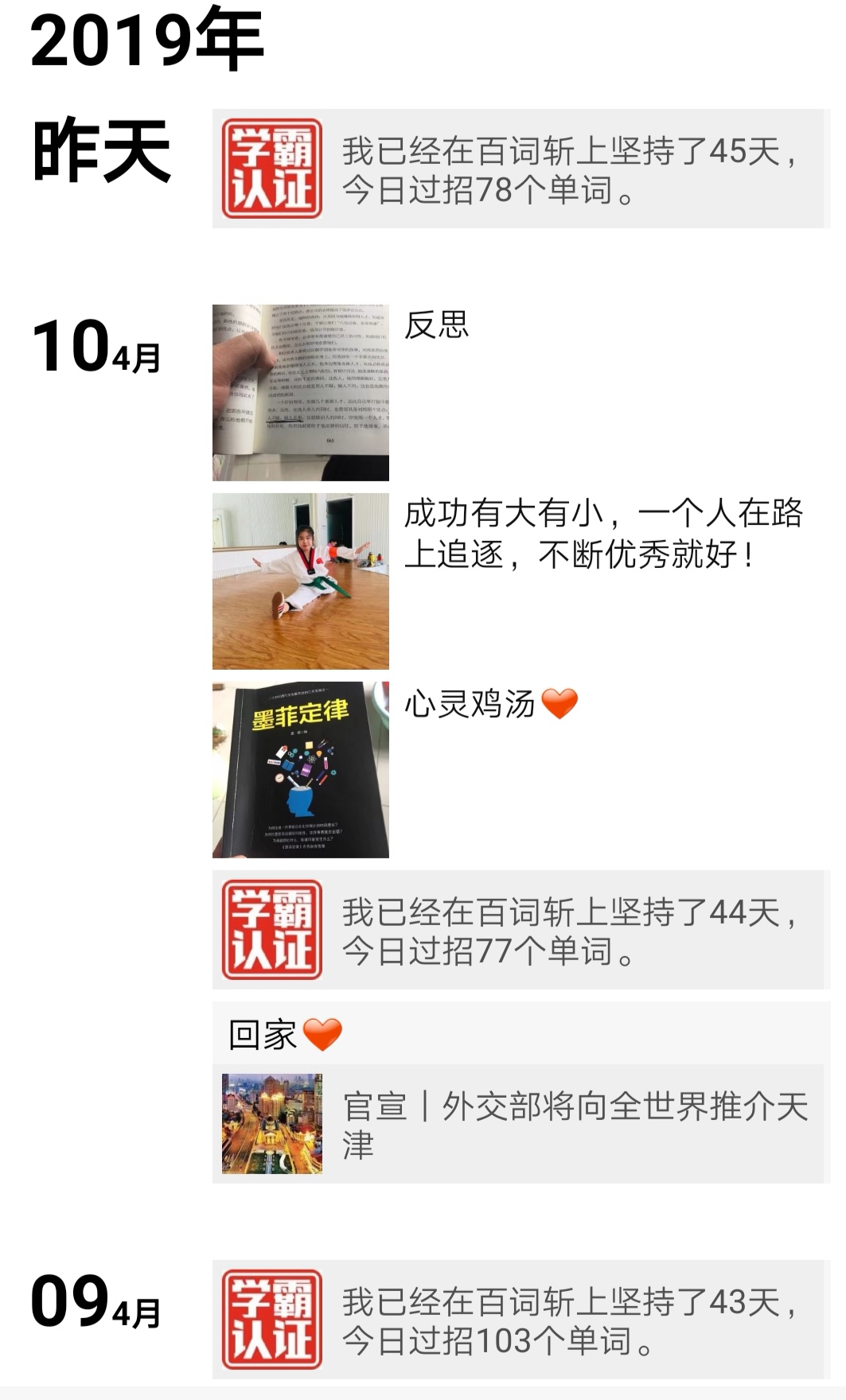The image size is (846, 1400).
Task: Open the 外交部推介天津 article link
Action: pyautogui.click(x=520, y=1124)
